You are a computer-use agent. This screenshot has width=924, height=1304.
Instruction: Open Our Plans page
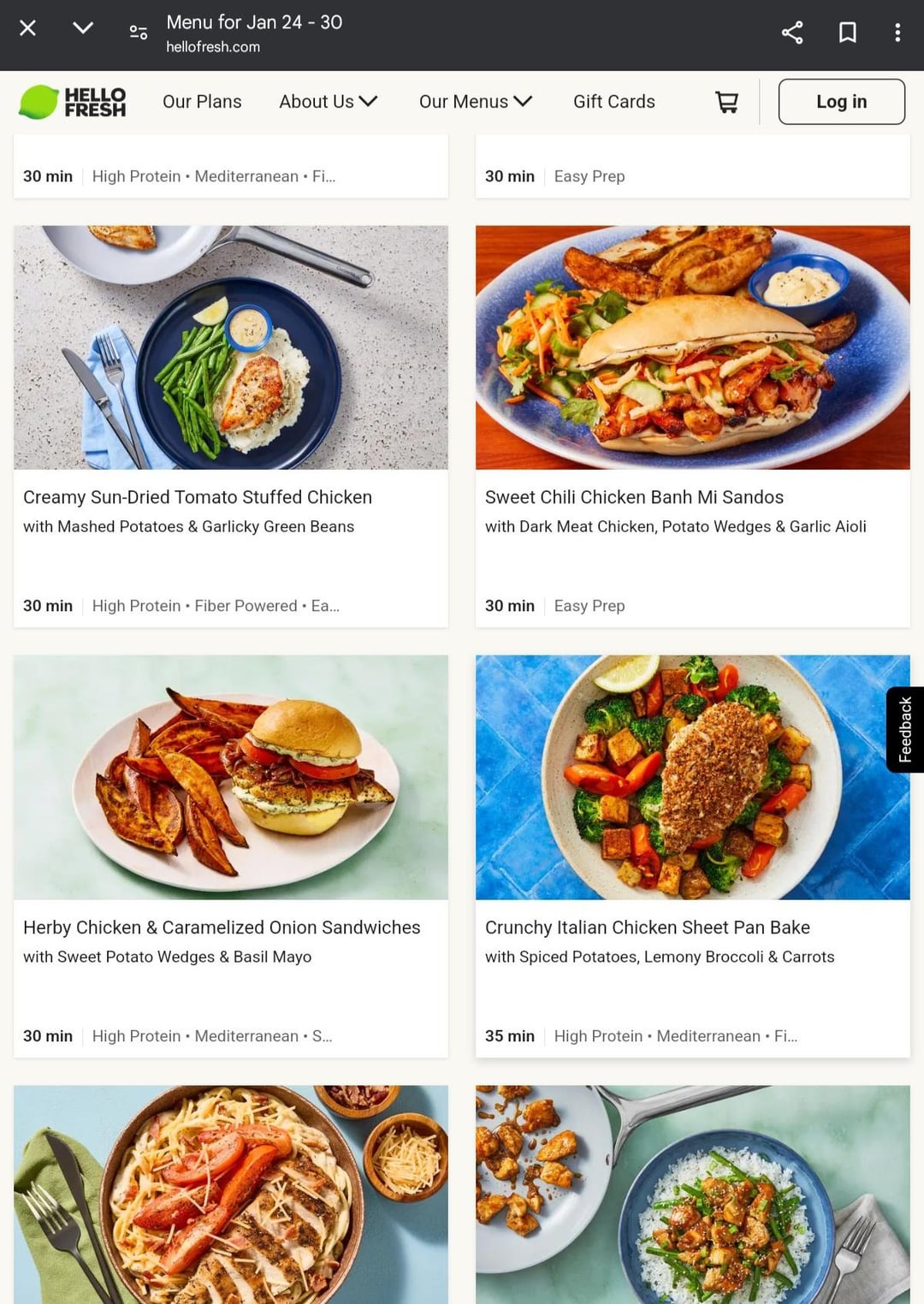coord(202,102)
